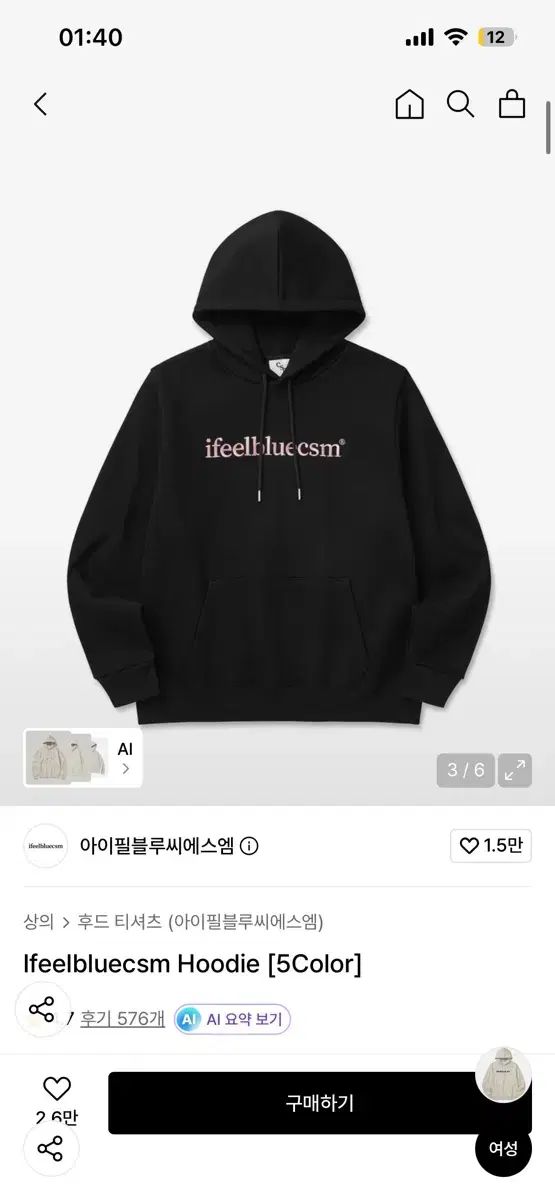This screenshot has height=1200, width=555.
Task: Open the brand info circle icon
Action: click(x=249, y=846)
